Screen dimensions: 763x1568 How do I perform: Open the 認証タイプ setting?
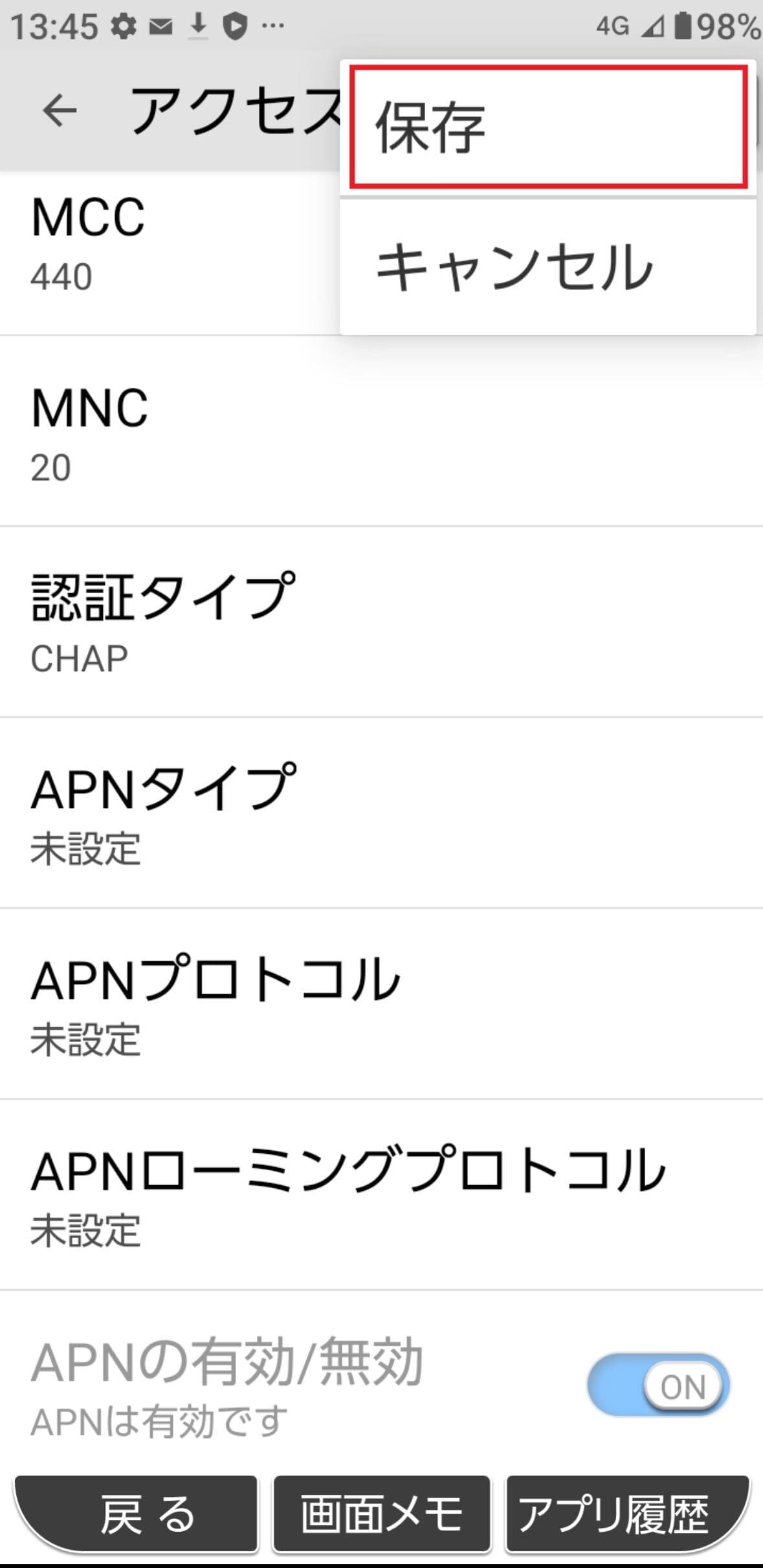tap(381, 622)
